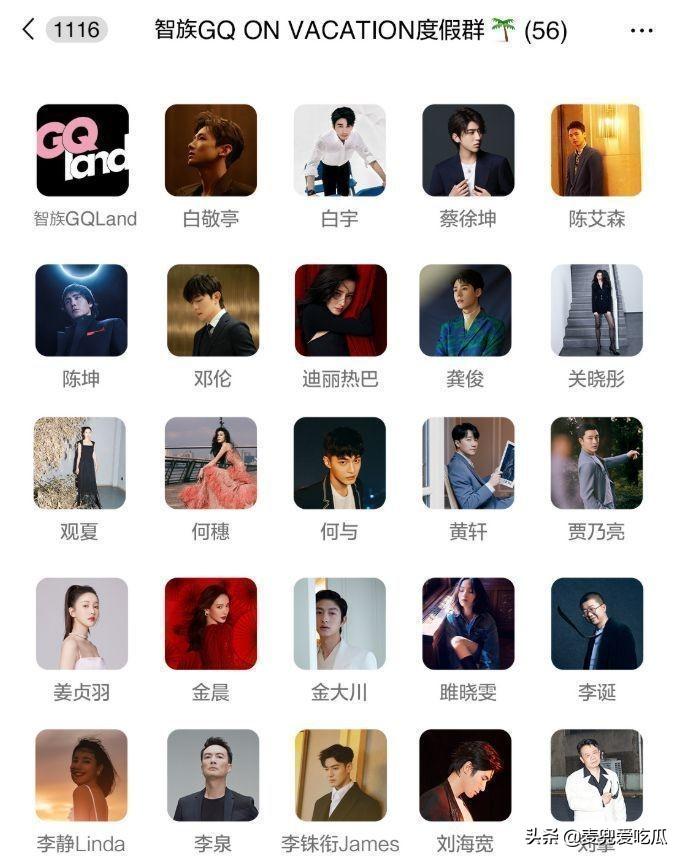View member 何穗
This screenshot has height=861, width=683.
point(211,463)
